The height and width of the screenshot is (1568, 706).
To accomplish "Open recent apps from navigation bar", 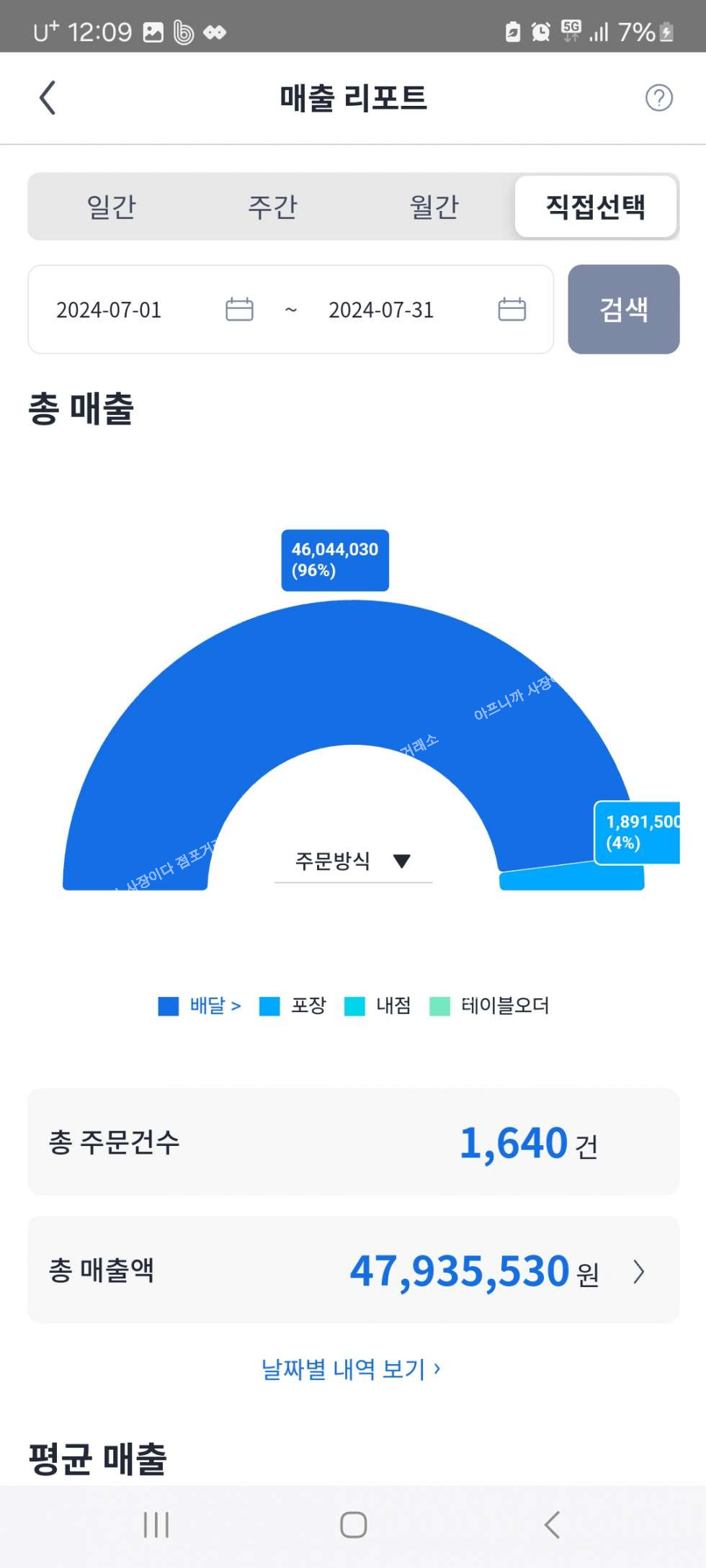I will (x=156, y=1525).
